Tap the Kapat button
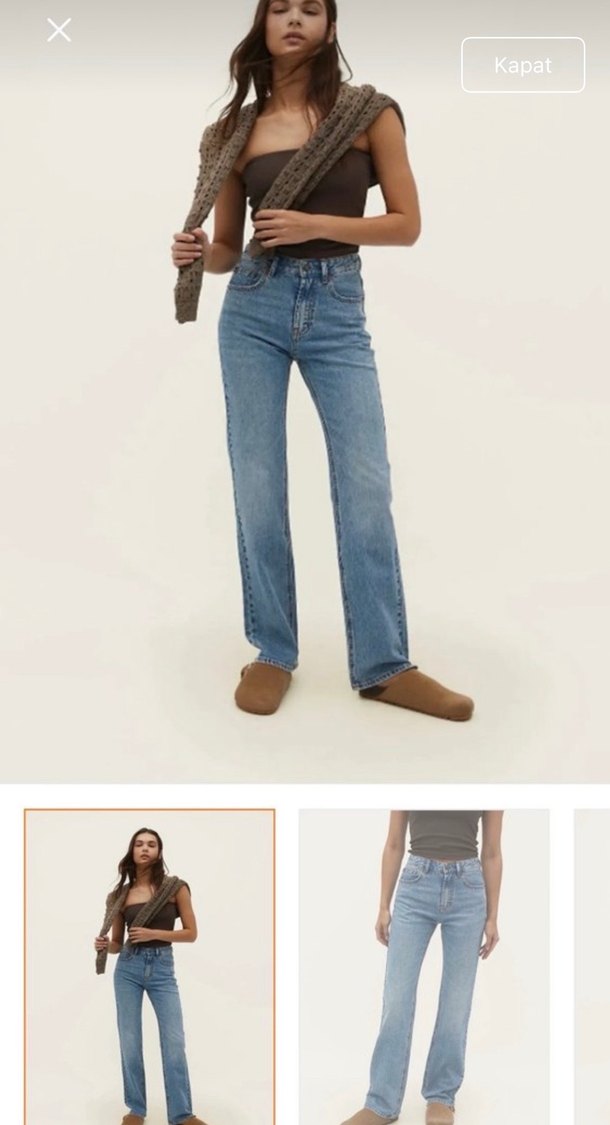The image size is (610, 1125). 522,65
